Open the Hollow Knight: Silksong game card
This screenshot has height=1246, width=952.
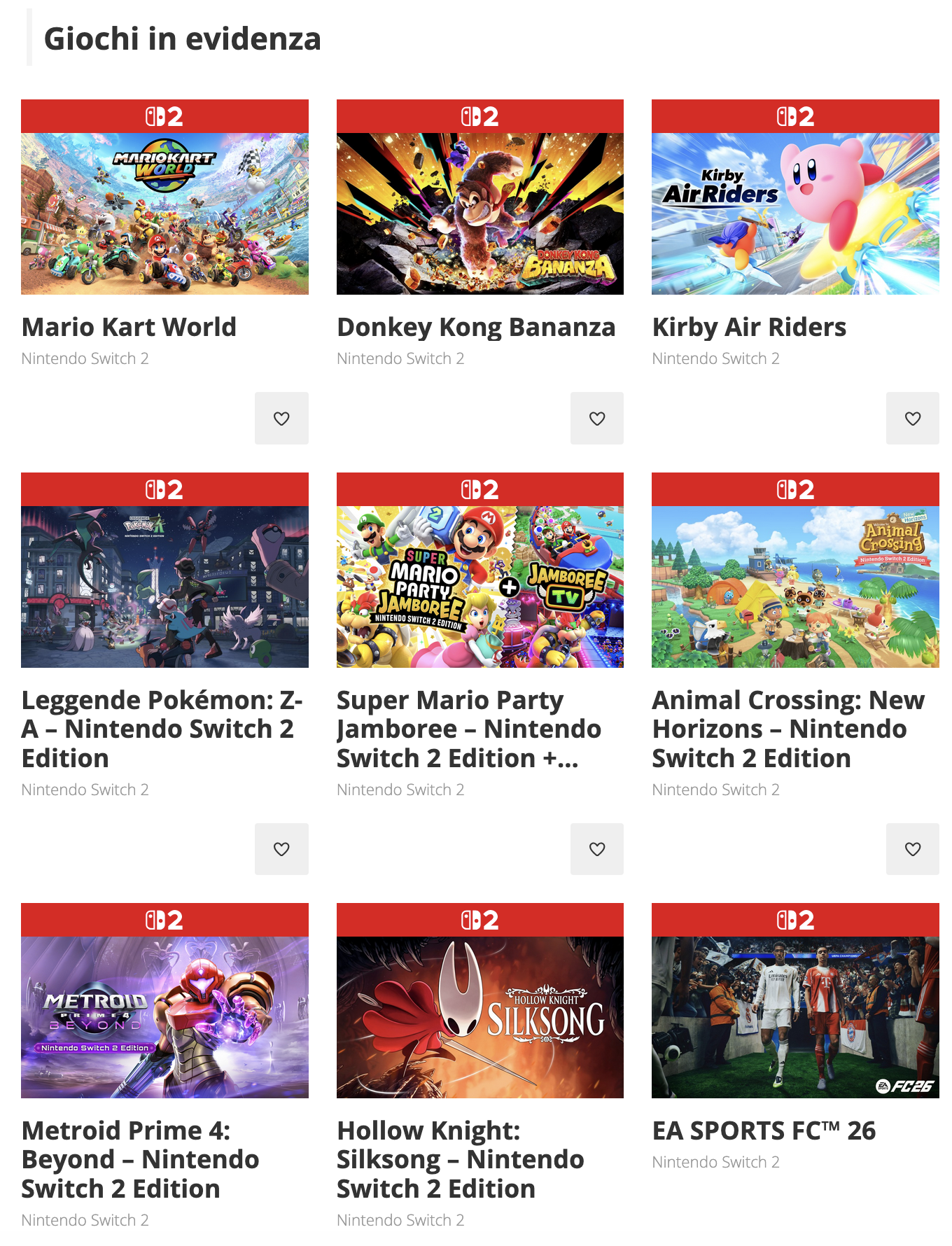479,1016
